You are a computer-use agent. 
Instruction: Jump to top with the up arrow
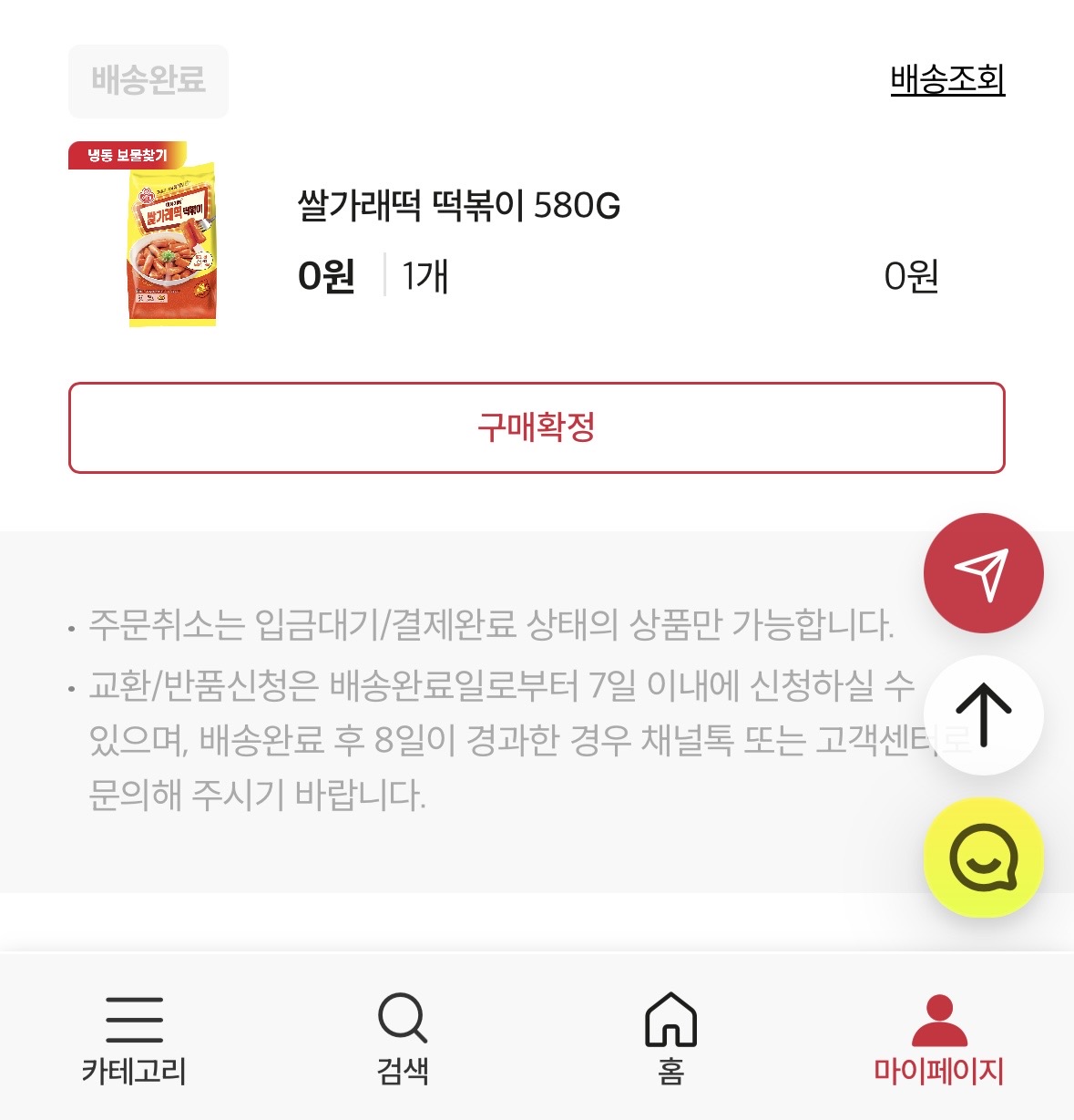click(983, 715)
